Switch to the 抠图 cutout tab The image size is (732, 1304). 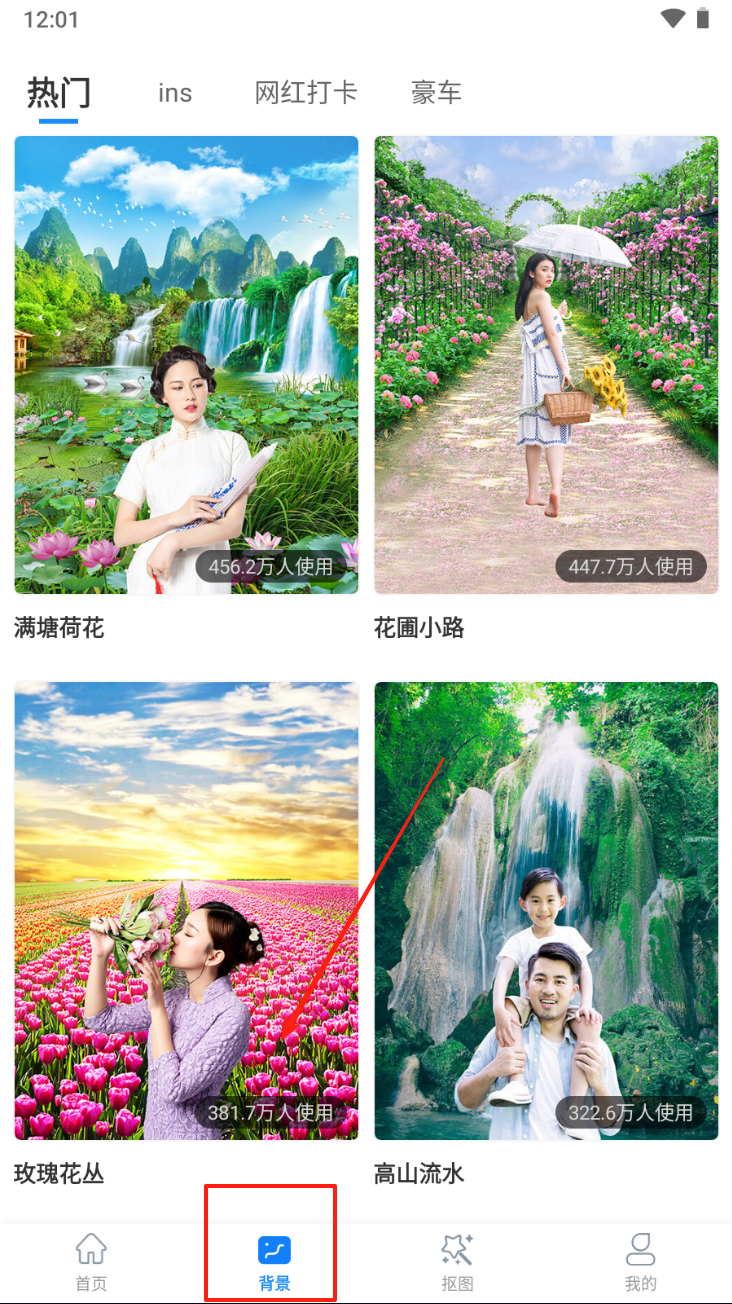457,1262
